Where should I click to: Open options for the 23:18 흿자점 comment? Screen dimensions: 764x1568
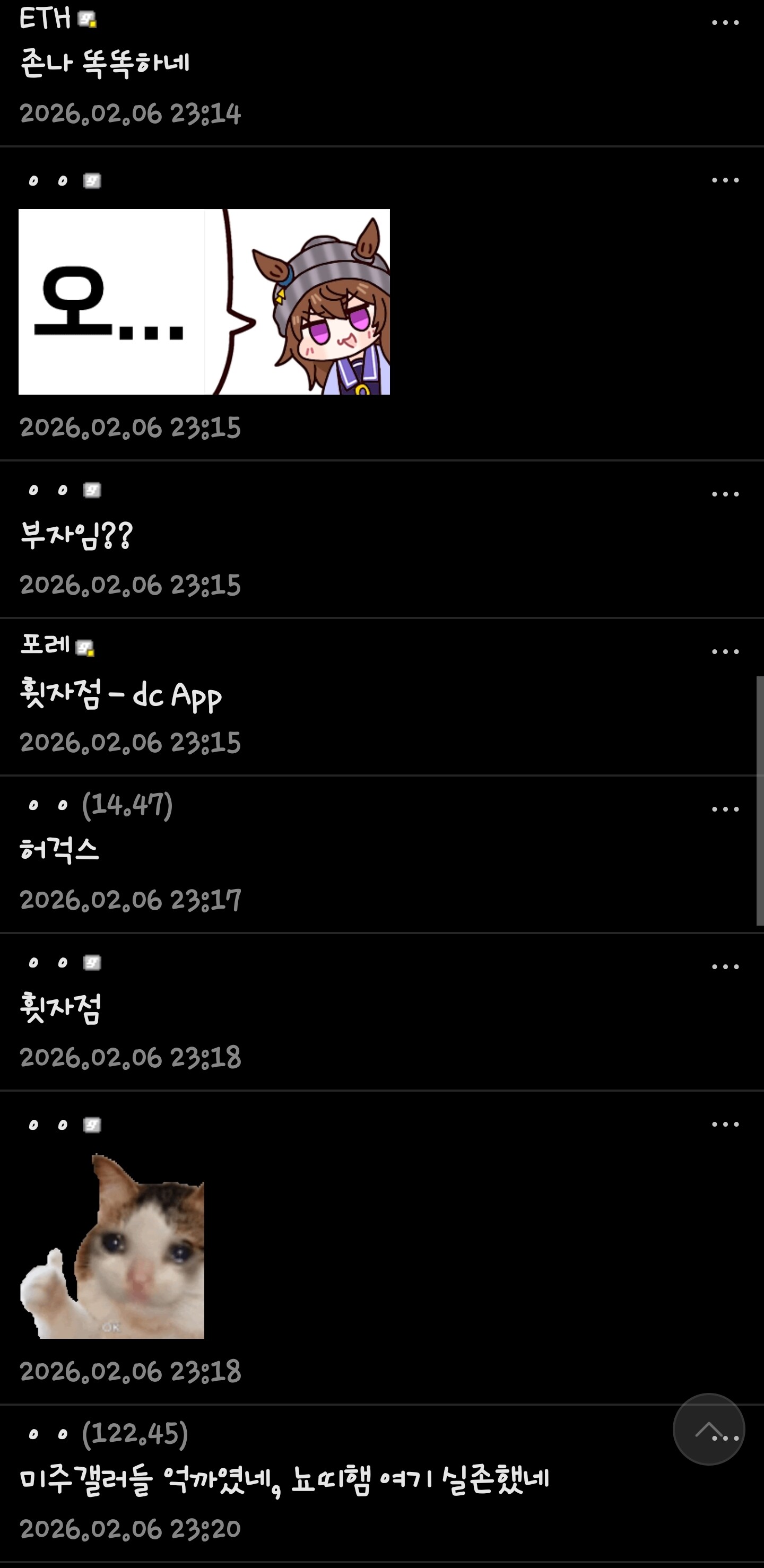click(725, 966)
